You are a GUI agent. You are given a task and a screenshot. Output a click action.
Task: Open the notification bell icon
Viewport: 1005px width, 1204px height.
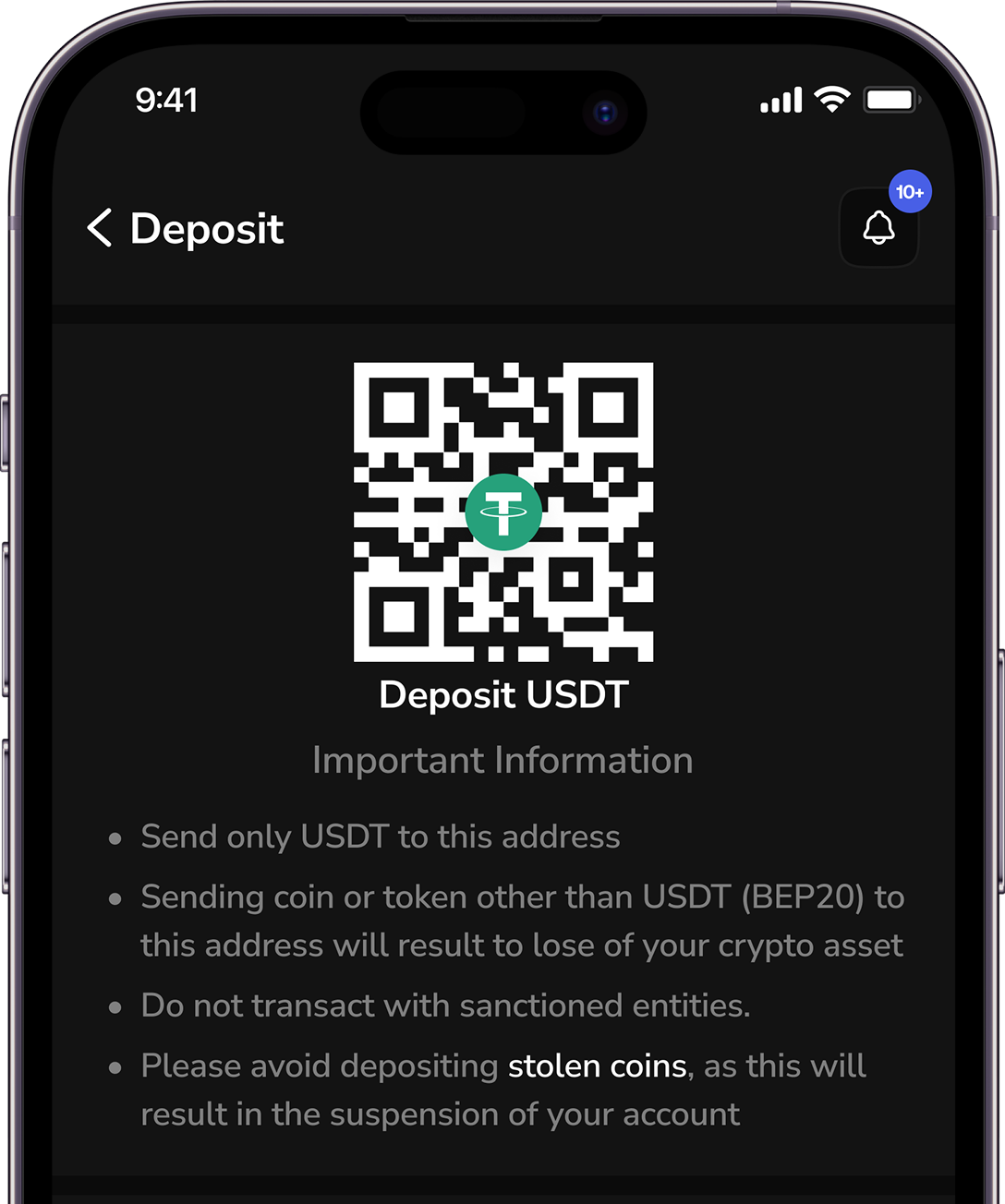[x=878, y=227]
